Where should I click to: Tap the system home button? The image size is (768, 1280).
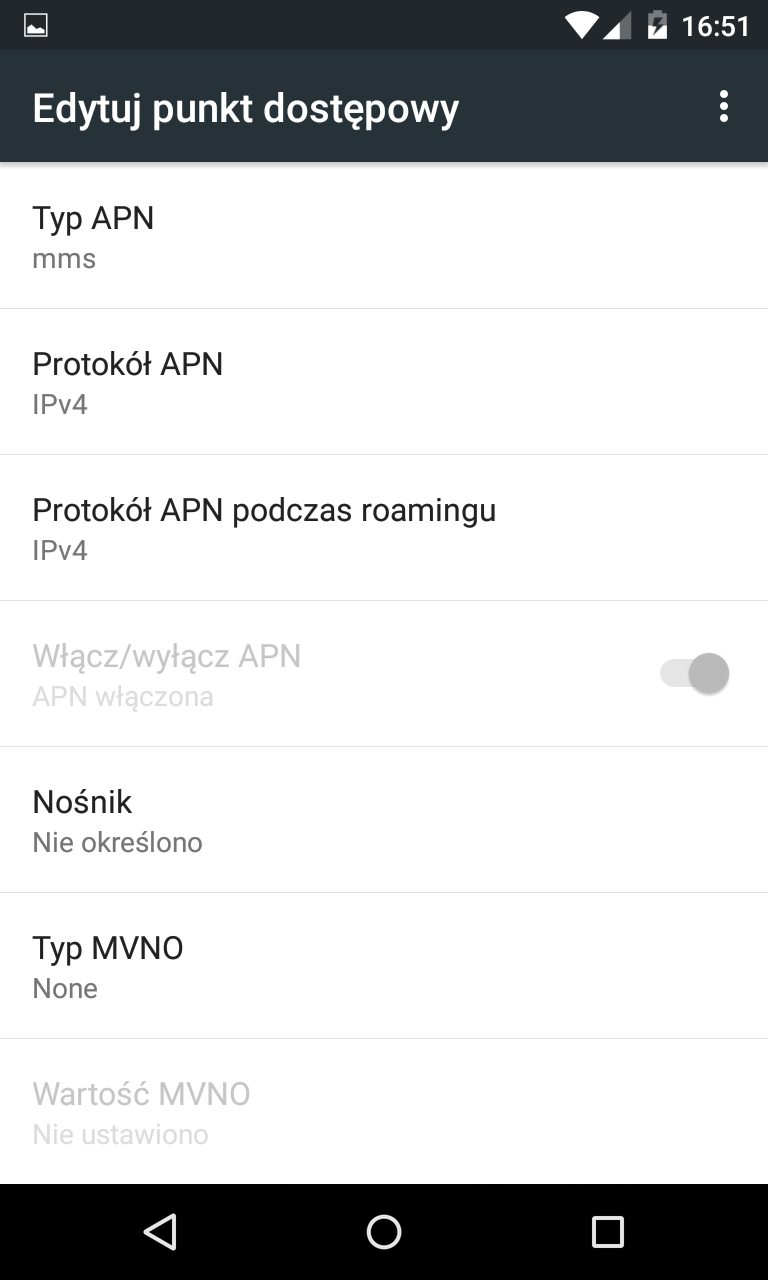point(384,1232)
